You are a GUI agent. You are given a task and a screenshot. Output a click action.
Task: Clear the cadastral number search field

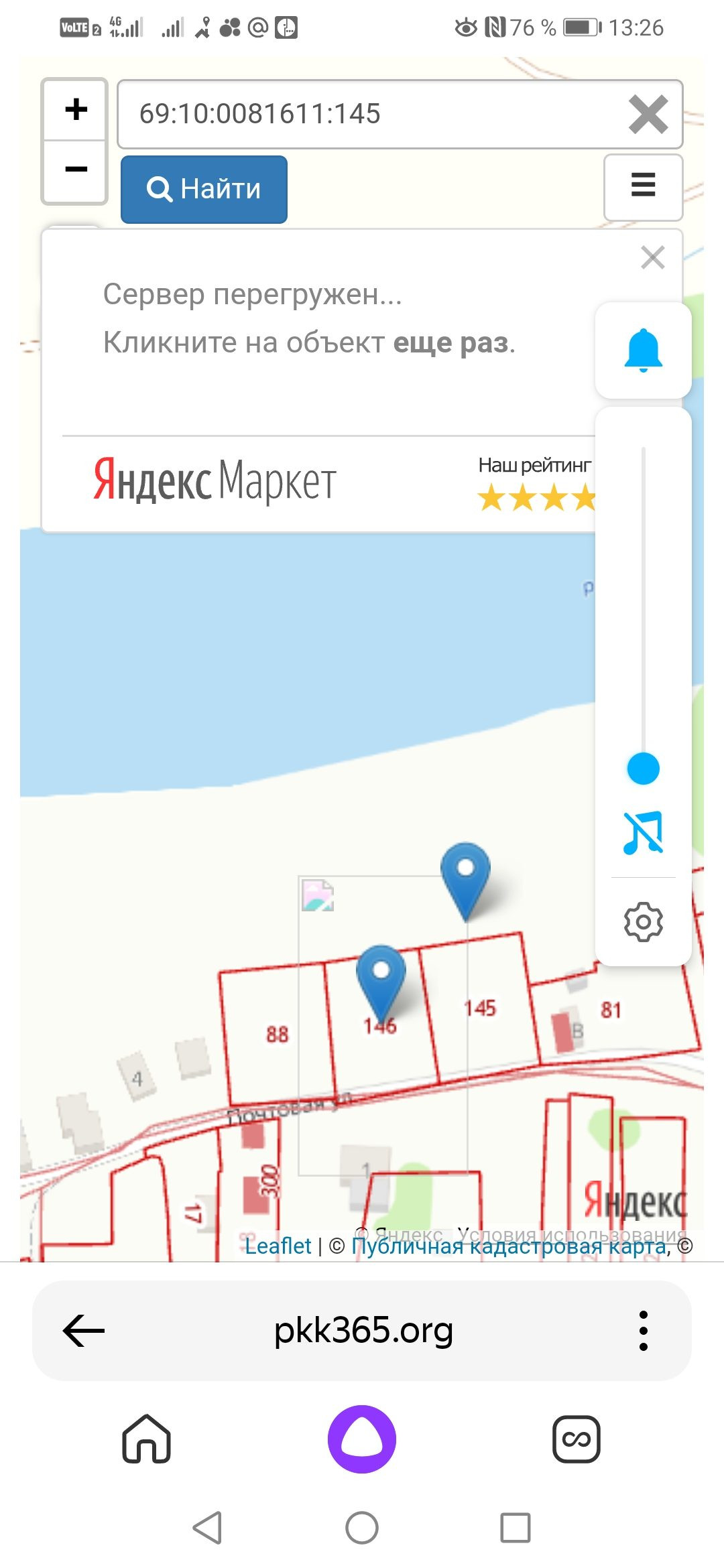point(648,114)
